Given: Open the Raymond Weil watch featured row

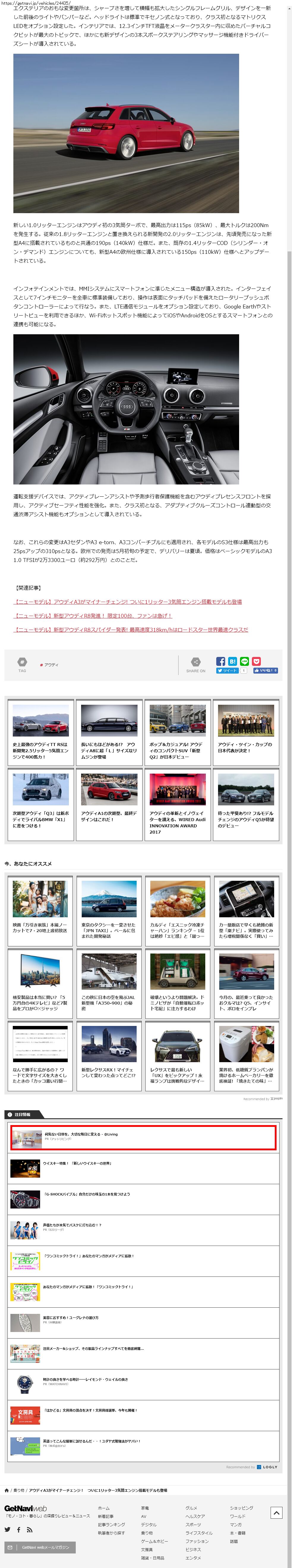Looking at the screenshot, I should (85, 1379).
